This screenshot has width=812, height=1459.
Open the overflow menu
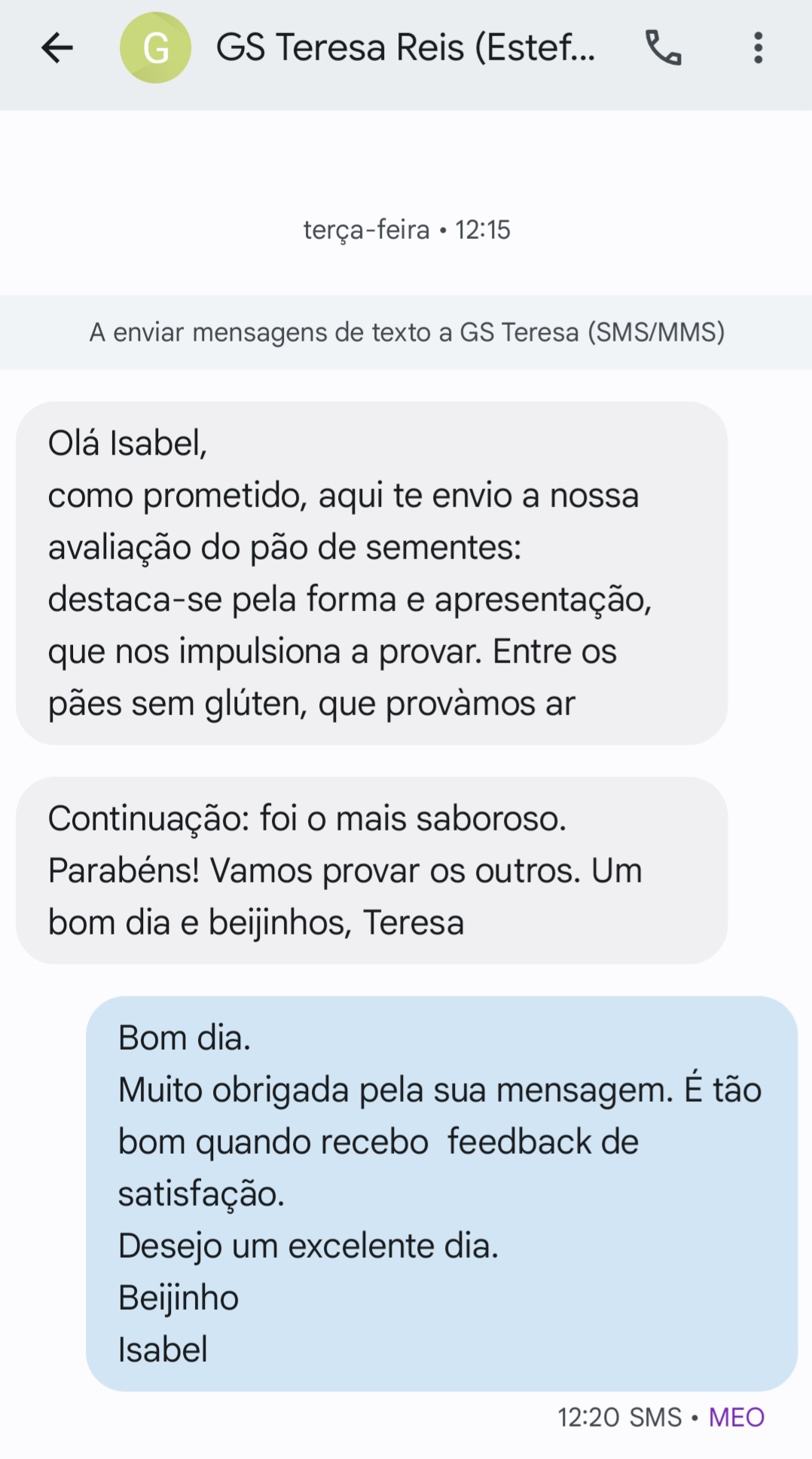[x=758, y=48]
